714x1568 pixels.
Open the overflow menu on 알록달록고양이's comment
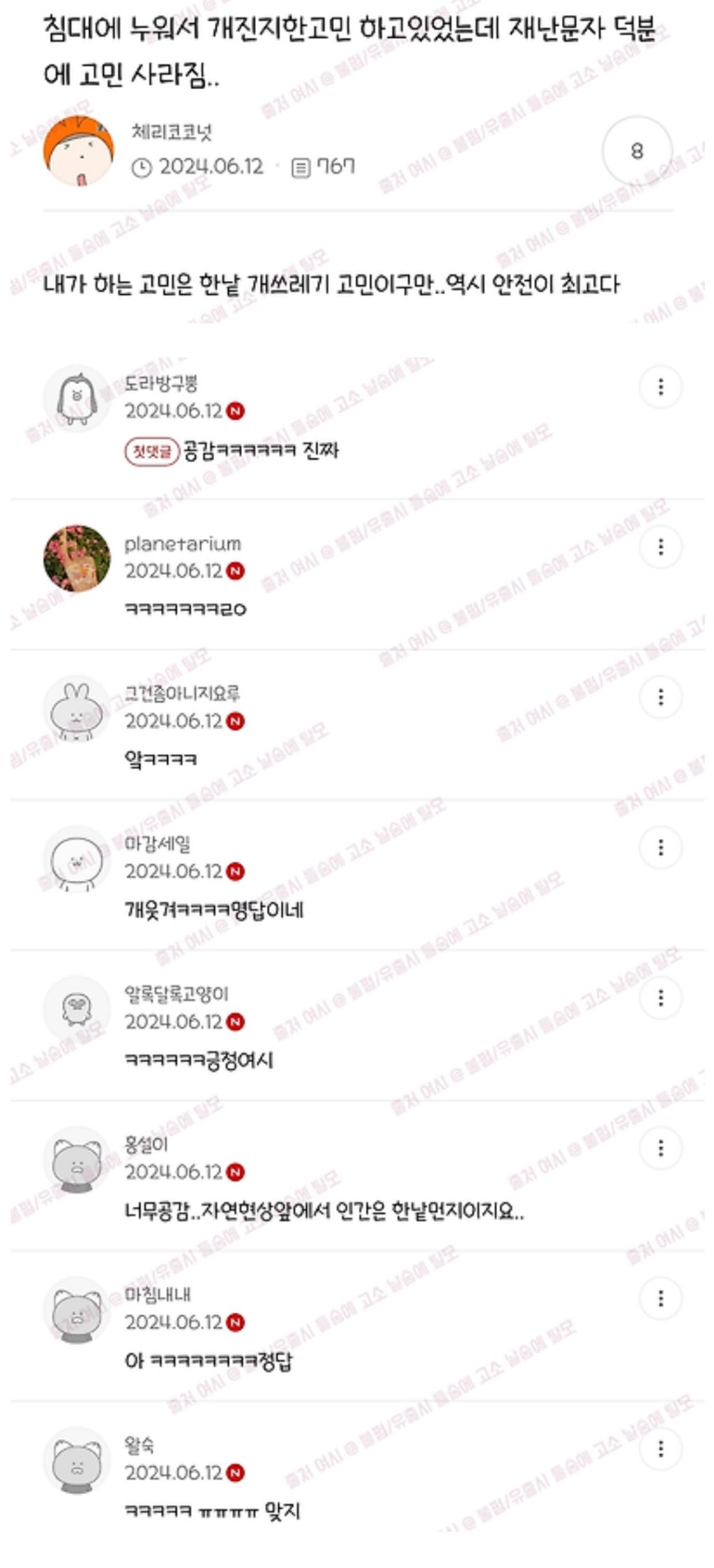[x=660, y=998]
